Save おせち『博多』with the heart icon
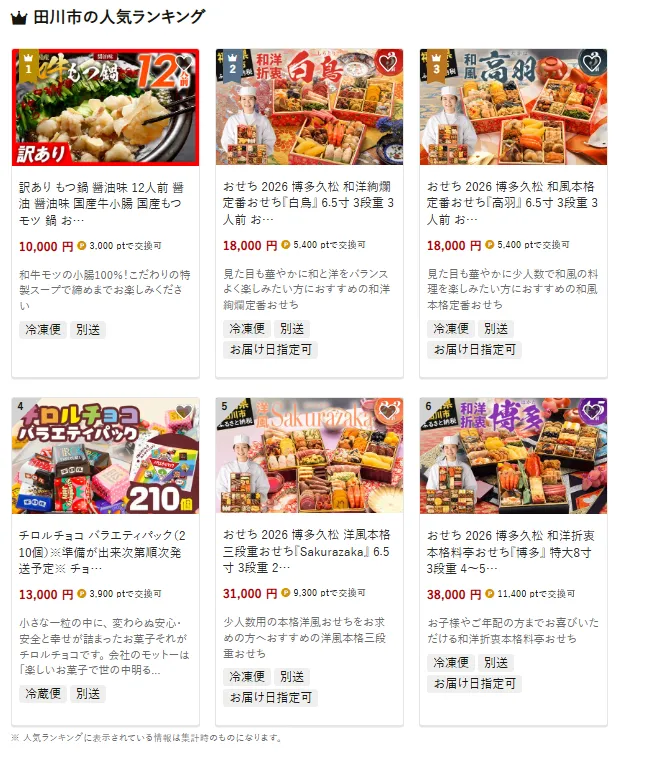This screenshot has width=646, height=757. pyautogui.click(x=592, y=411)
